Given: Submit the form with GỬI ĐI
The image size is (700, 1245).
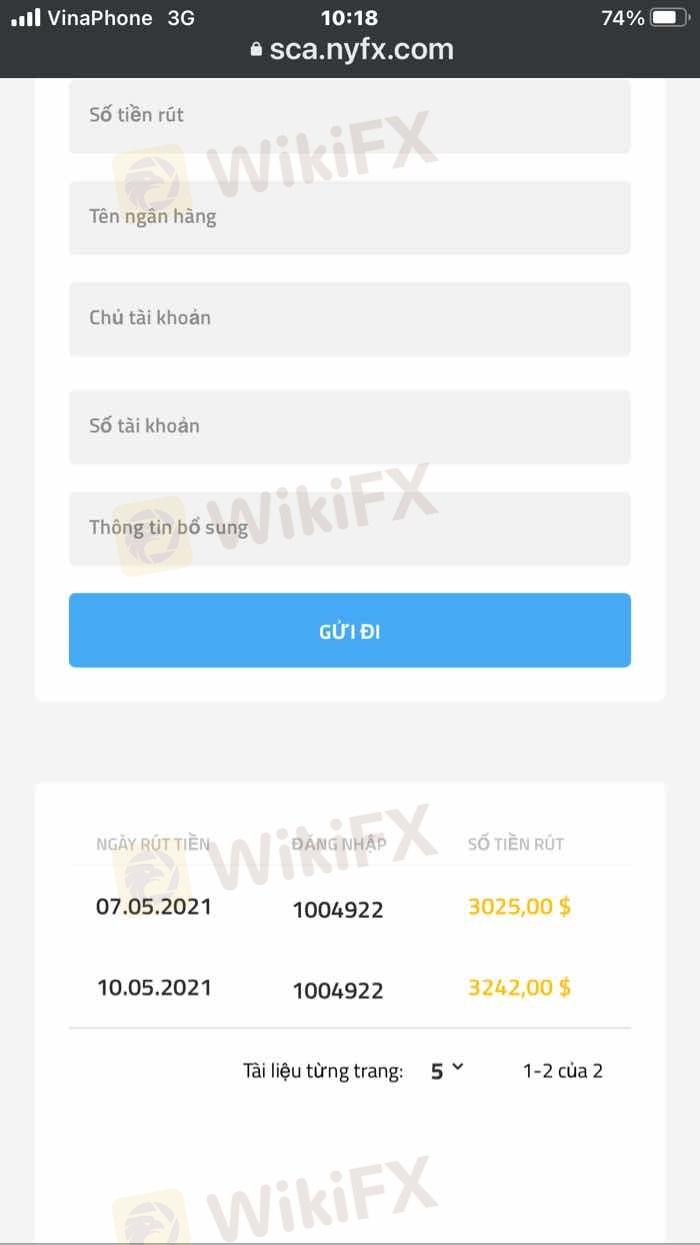Looking at the screenshot, I should [x=349, y=630].
